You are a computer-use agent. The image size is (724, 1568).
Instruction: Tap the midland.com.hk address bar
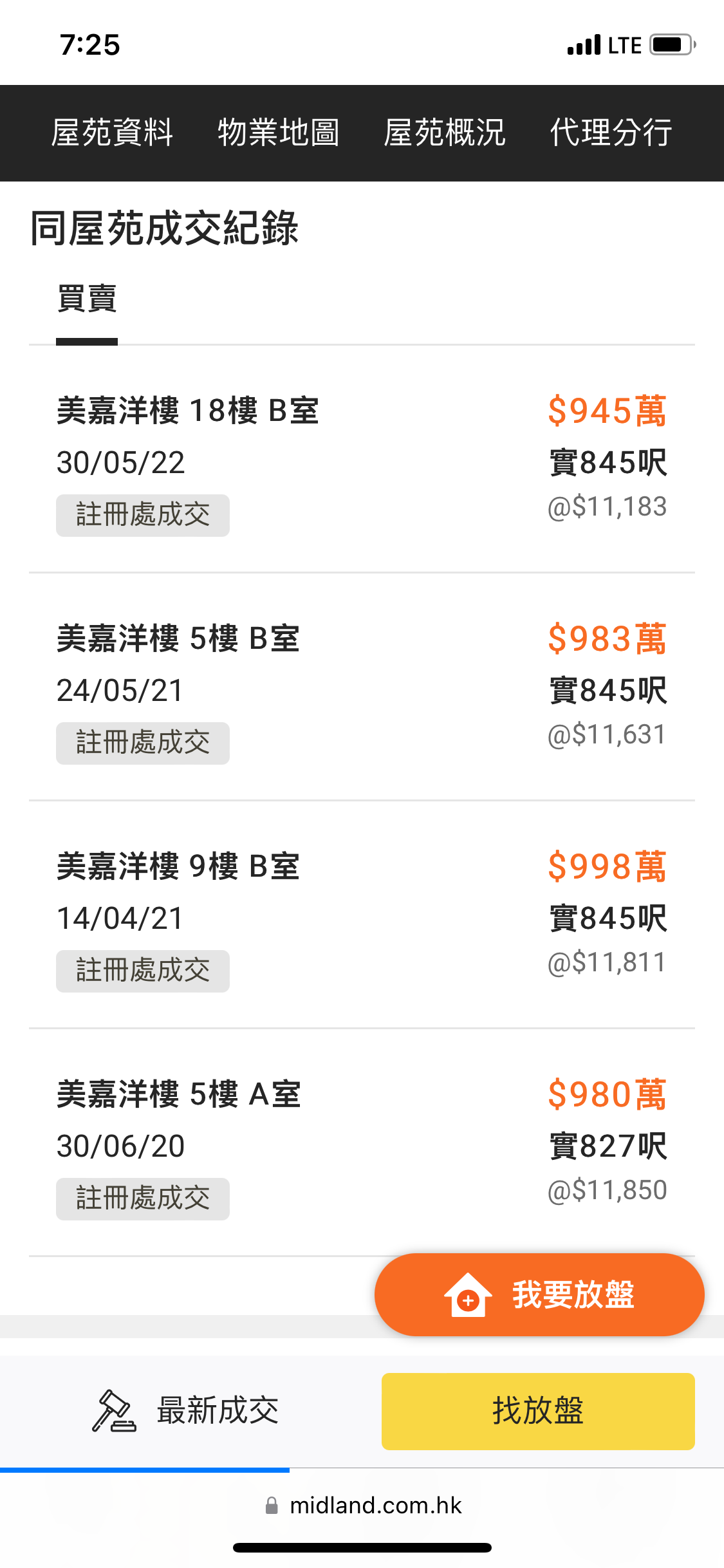(x=363, y=1506)
